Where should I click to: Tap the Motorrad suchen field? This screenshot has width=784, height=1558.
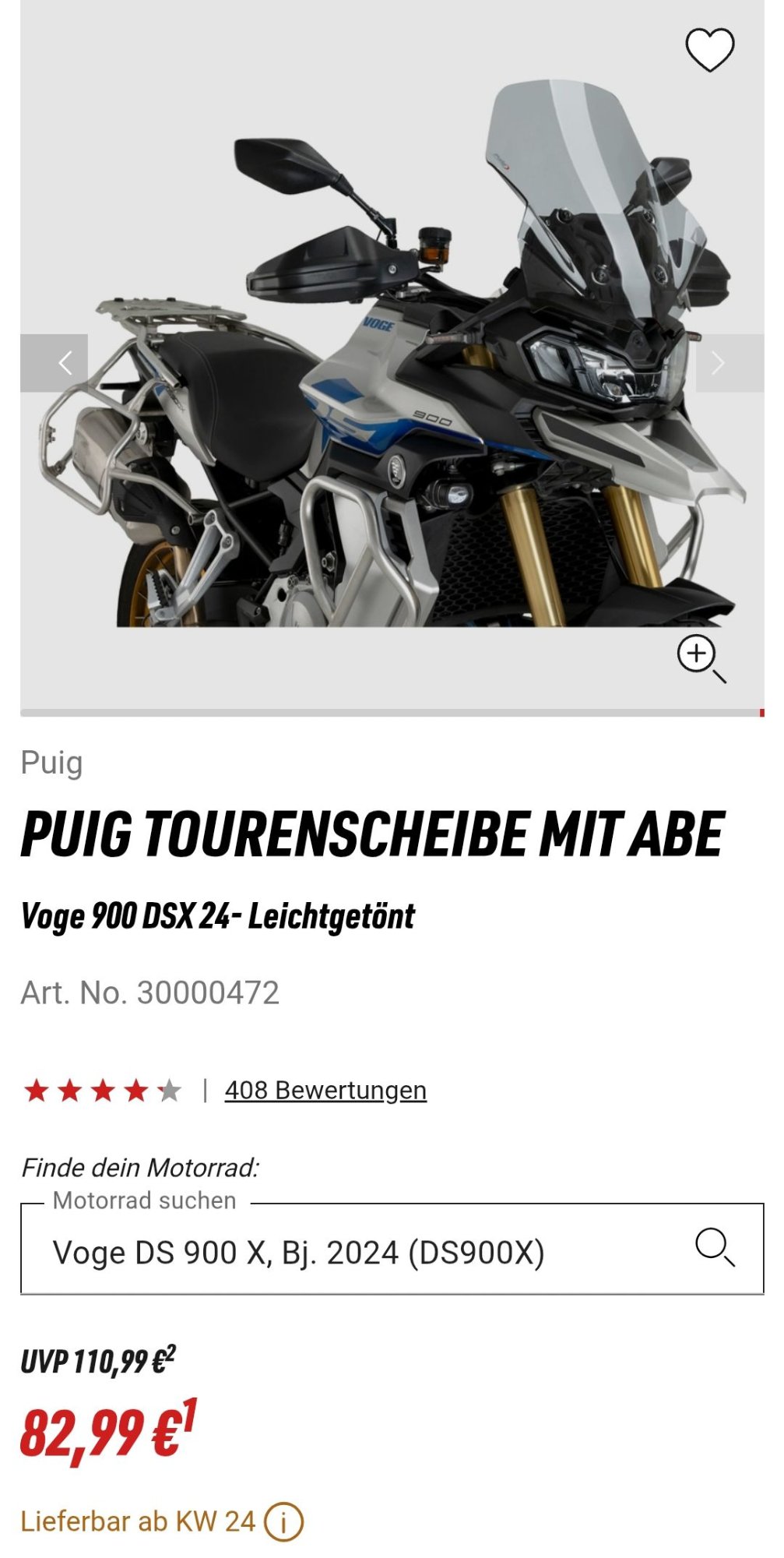point(392,1249)
